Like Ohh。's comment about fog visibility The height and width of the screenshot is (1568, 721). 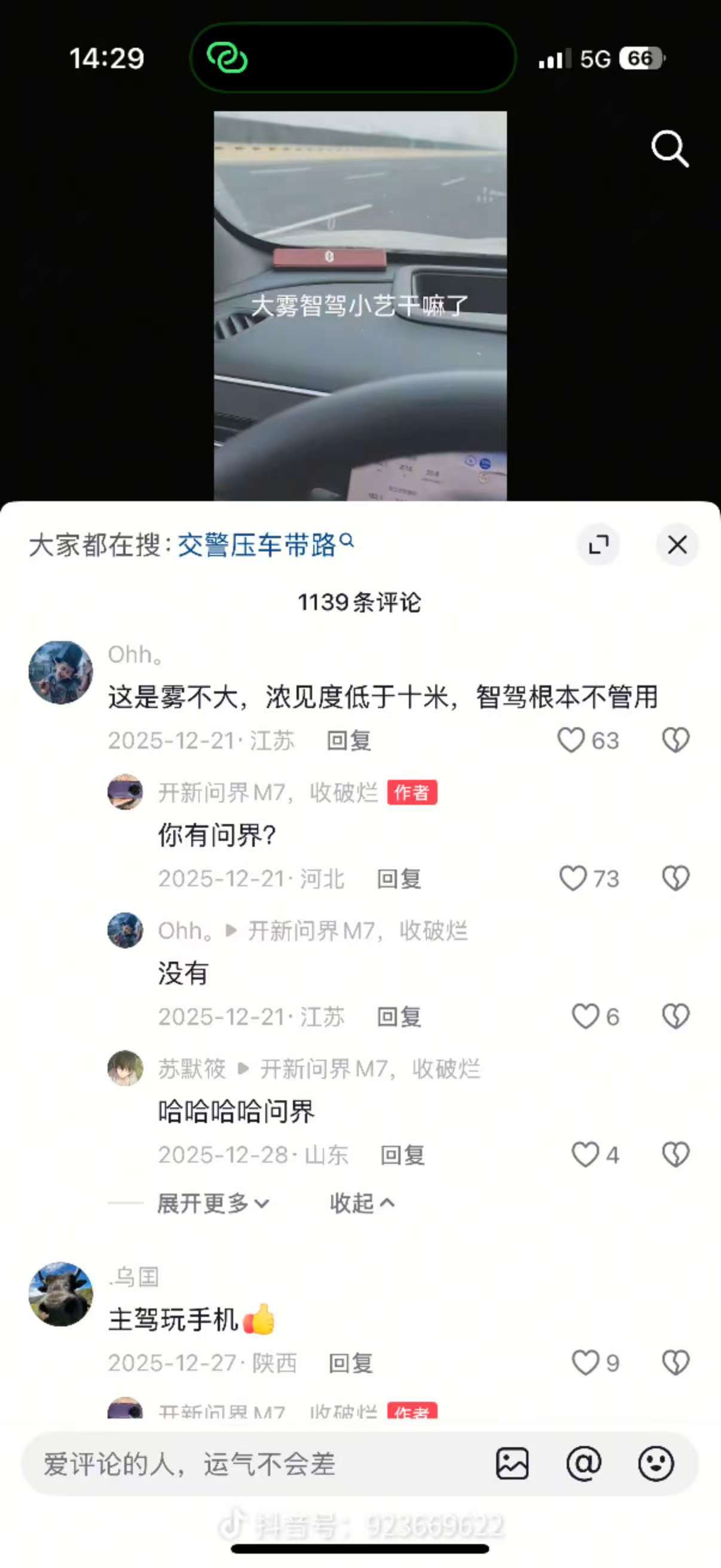(572, 740)
